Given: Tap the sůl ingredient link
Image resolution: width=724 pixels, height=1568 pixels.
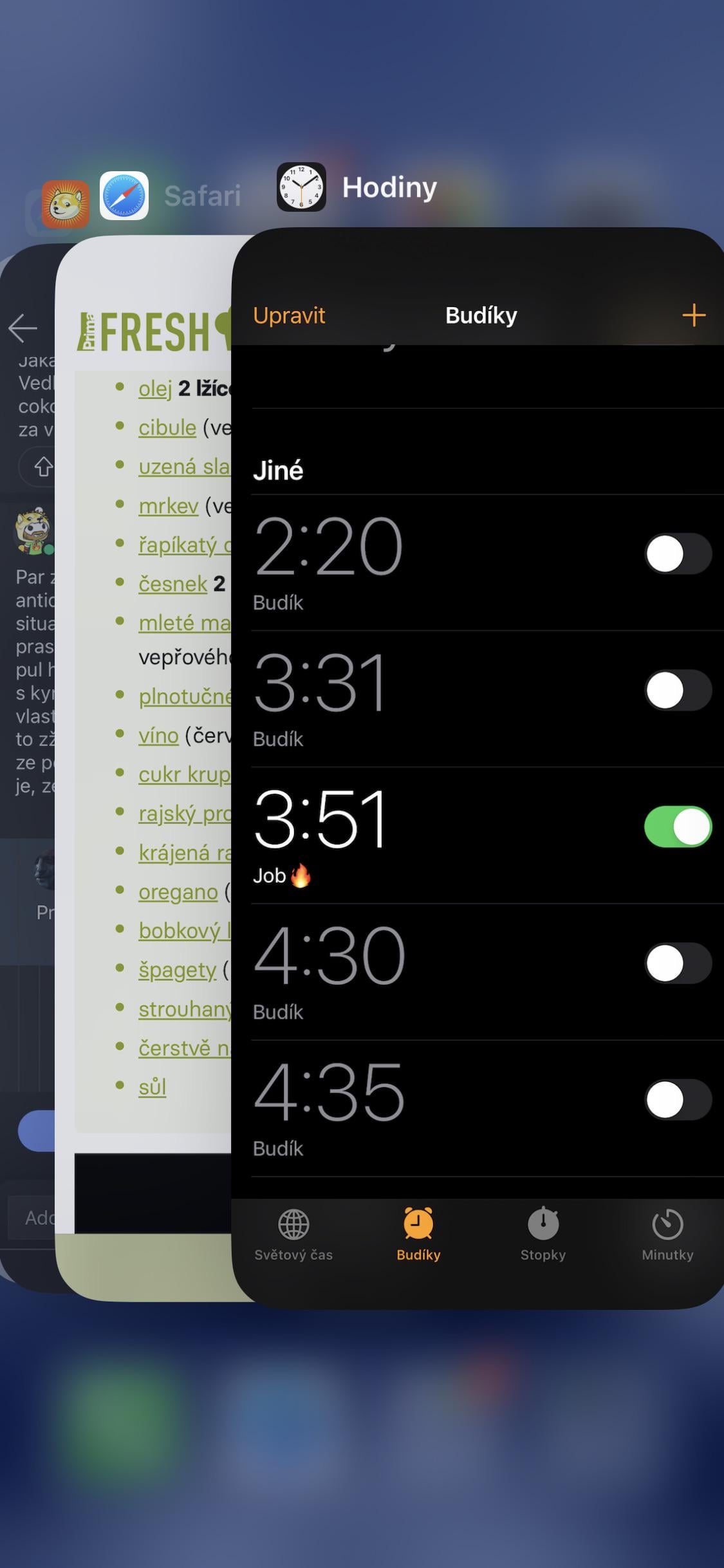Looking at the screenshot, I should click(153, 1087).
